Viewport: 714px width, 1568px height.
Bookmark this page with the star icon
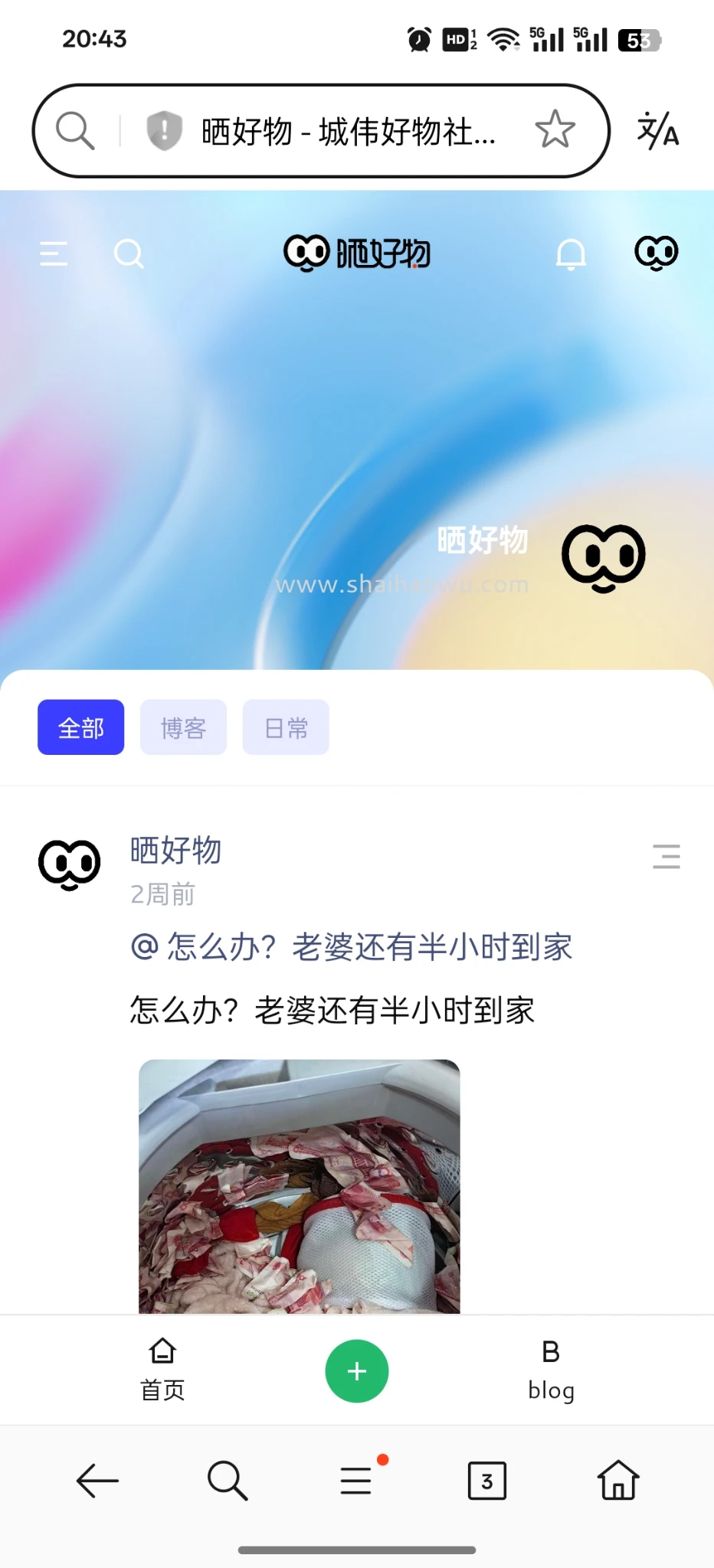click(x=555, y=129)
